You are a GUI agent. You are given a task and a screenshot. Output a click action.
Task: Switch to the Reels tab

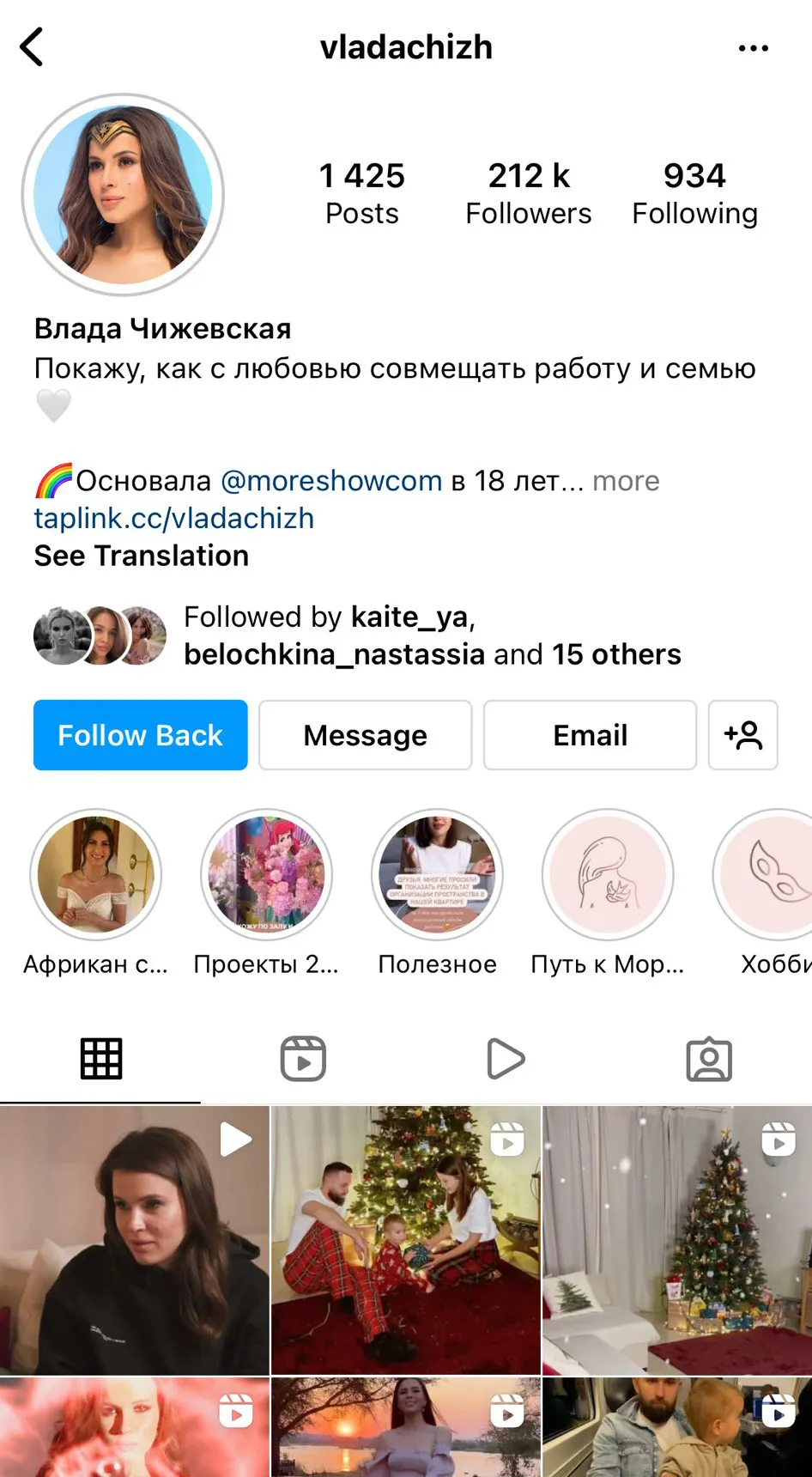click(x=304, y=1059)
